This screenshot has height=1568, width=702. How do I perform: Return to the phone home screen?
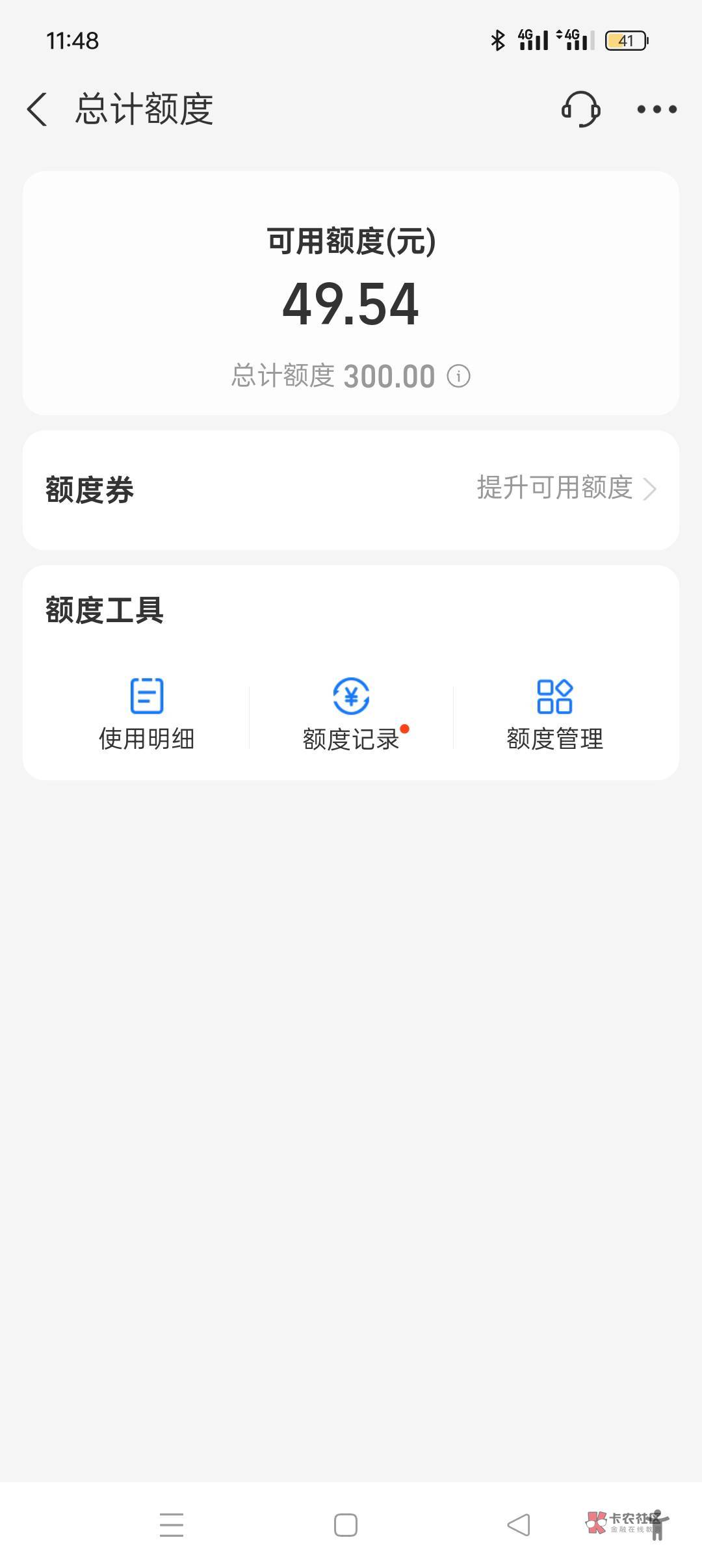coord(346,1524)
